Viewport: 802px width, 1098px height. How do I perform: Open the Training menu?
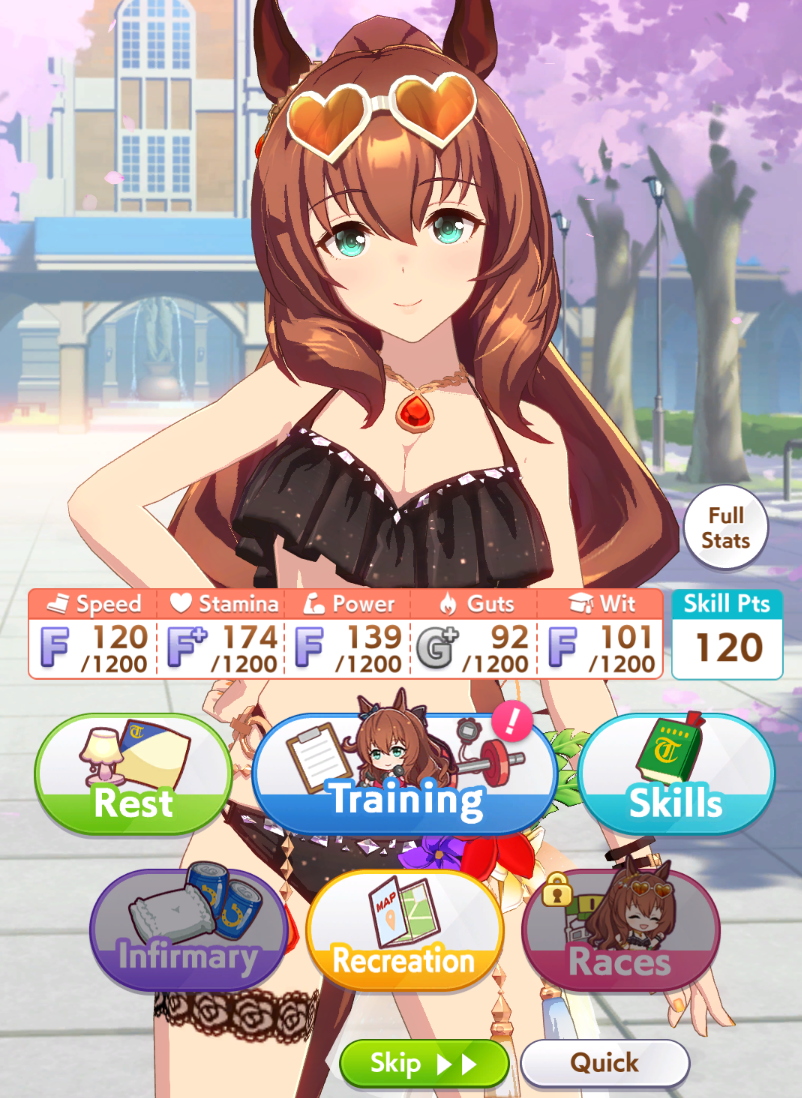405,775
